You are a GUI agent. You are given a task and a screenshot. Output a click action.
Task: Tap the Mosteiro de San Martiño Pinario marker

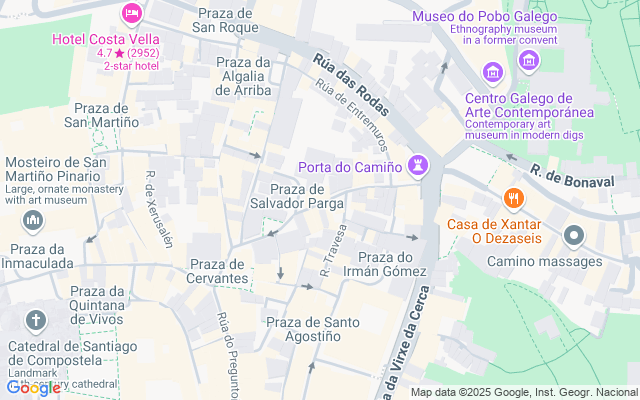33,220
